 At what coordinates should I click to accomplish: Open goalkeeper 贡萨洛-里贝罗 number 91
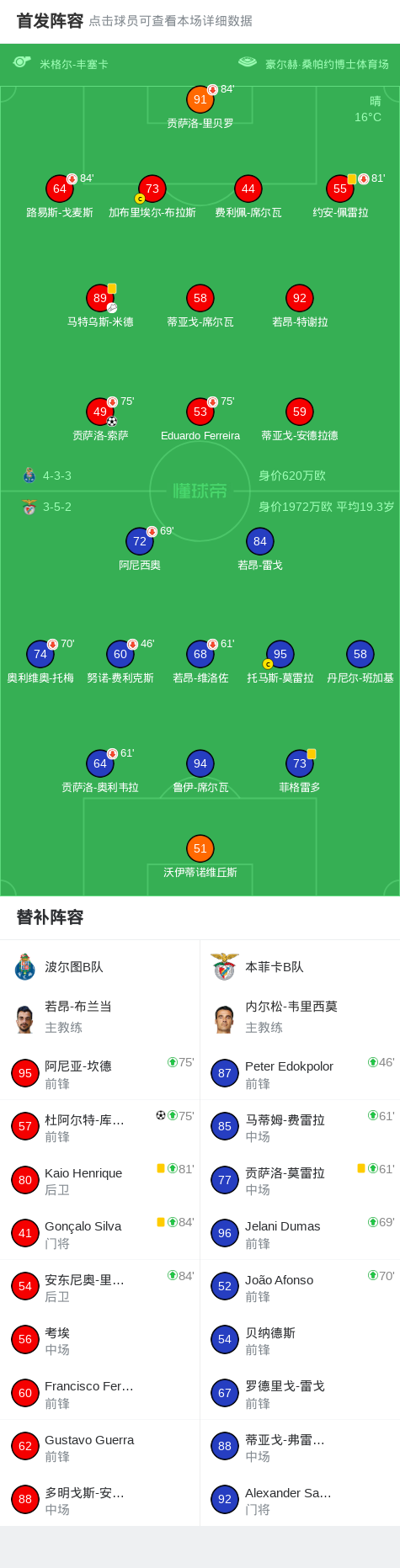[x=200, y=99]
